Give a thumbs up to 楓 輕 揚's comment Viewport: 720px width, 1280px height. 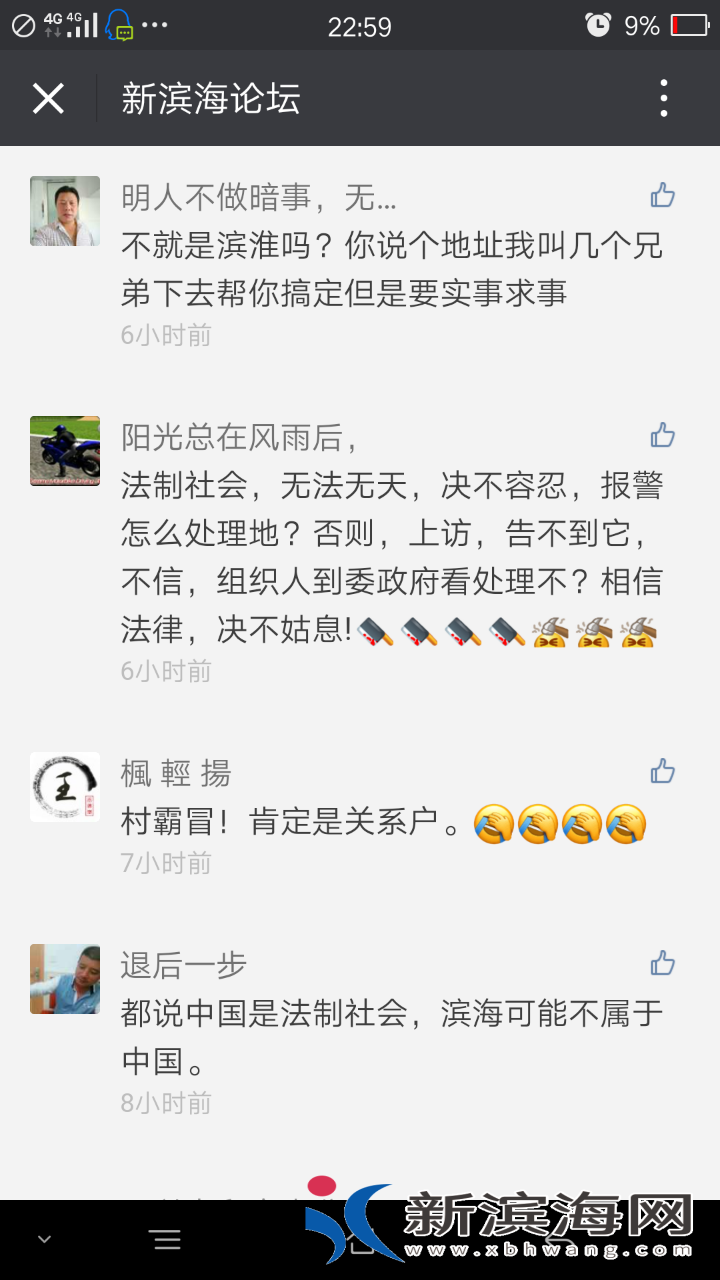[662, 771]
